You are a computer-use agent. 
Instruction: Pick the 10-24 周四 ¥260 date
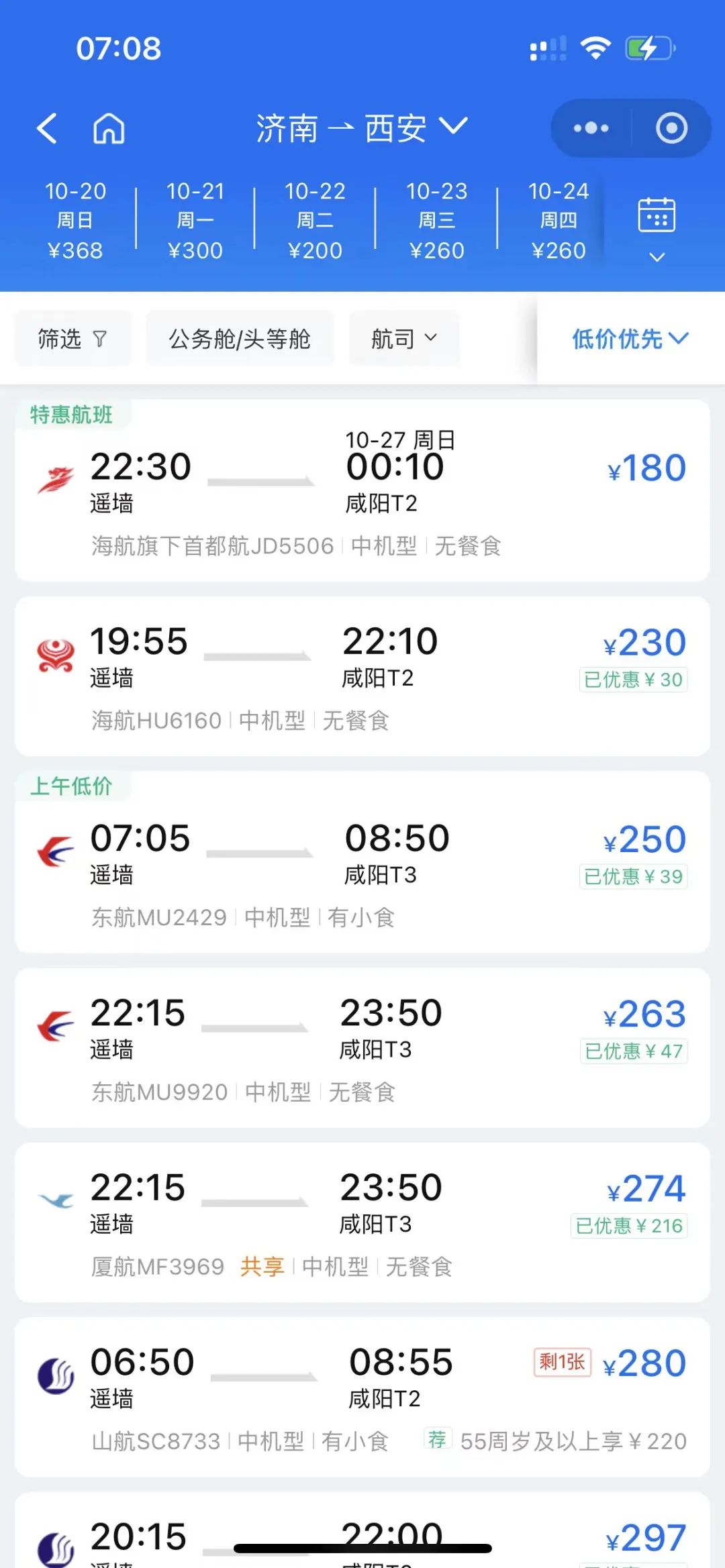558,221
